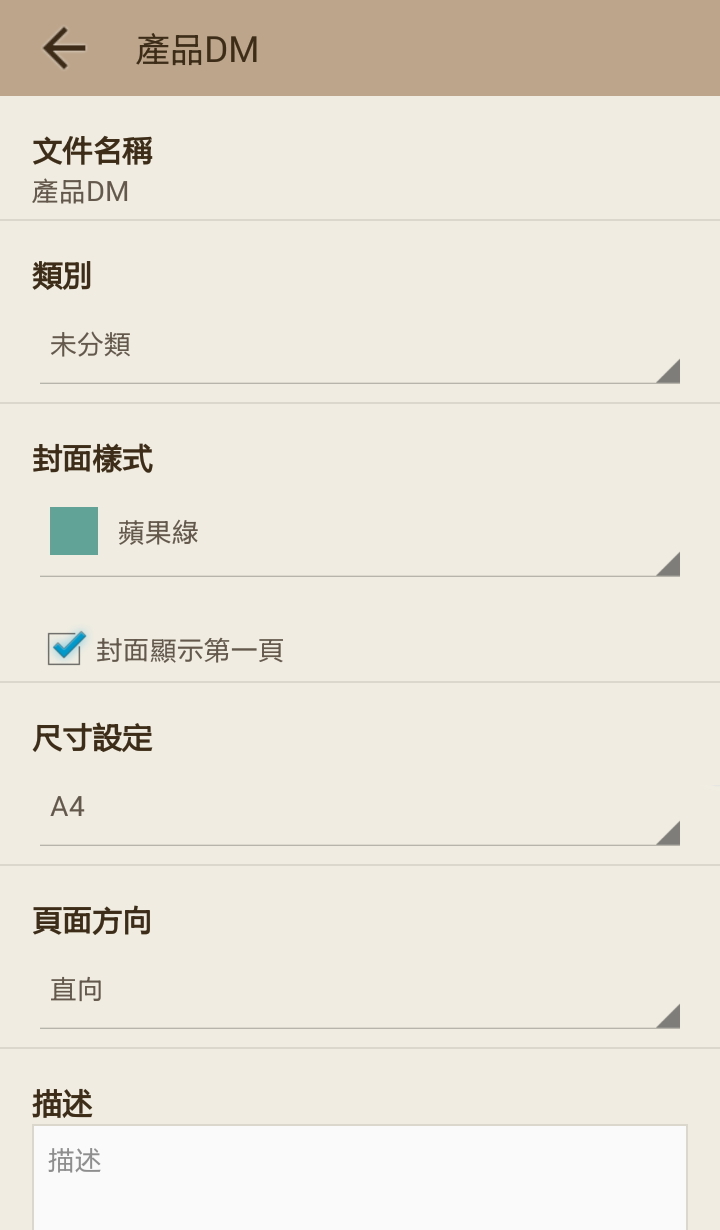The image size is (720, 1230).
Task: Go back using the arrow icon
Action: click(64, 49)
